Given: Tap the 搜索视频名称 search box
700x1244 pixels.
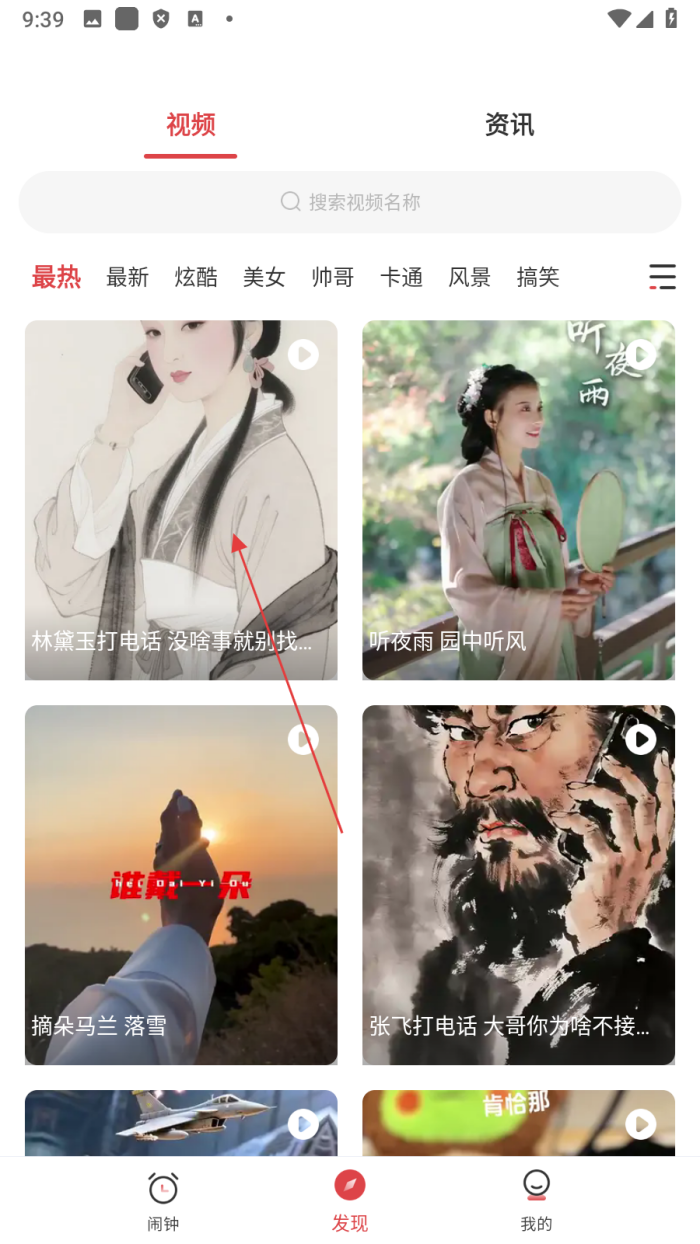Looking at the screenshot, I should coord(350,202).
